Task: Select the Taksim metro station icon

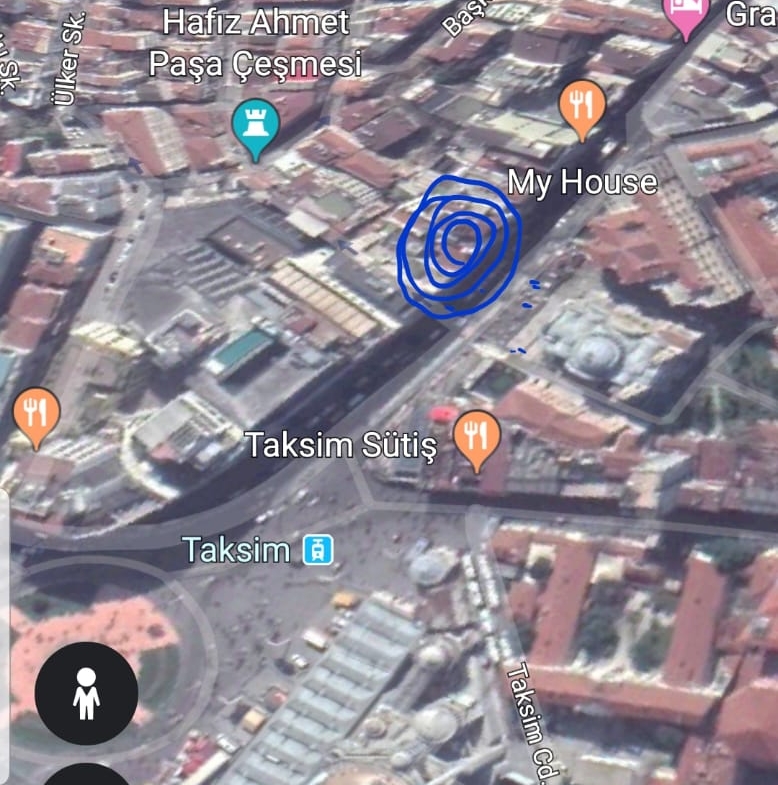Action: click(x=319, y=550)
